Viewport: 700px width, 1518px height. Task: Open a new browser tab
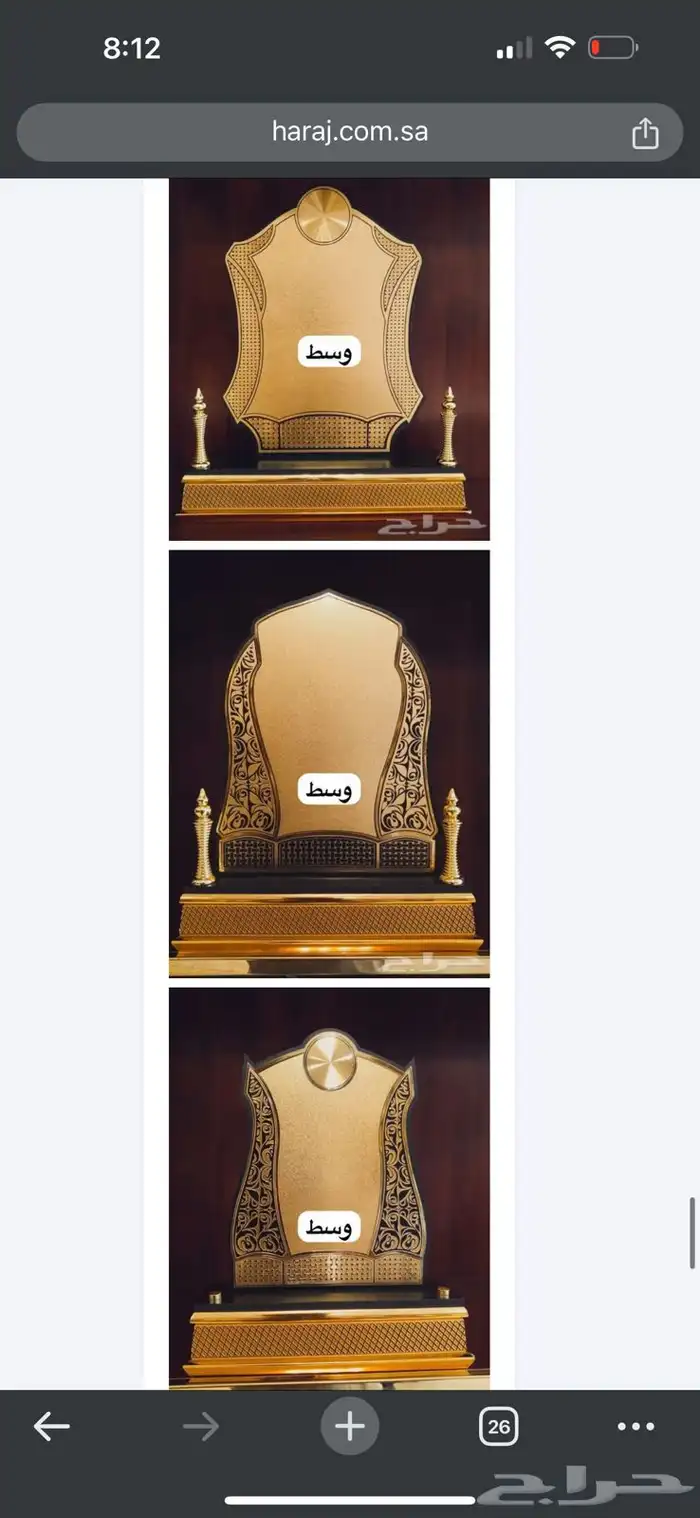(349, 1426)
